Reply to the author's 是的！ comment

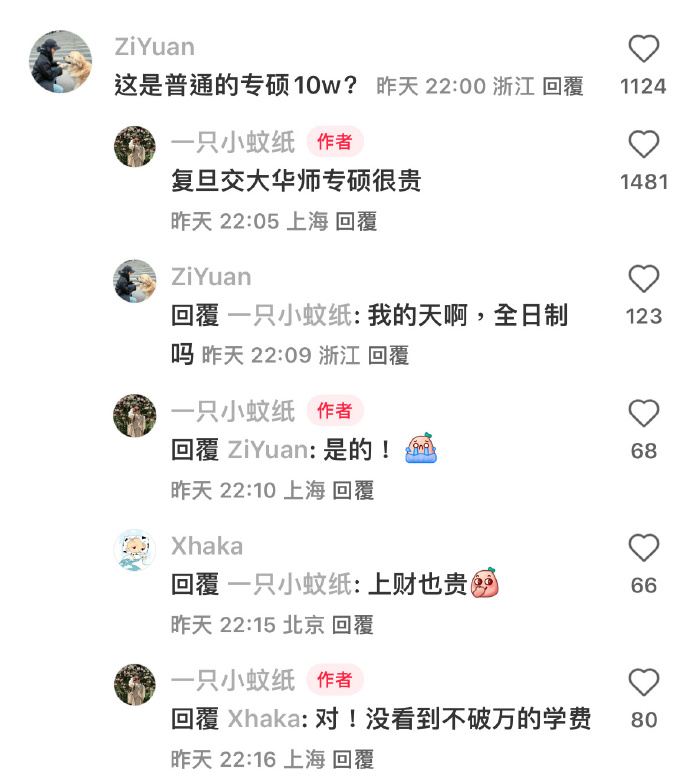(x=353, y=490)
